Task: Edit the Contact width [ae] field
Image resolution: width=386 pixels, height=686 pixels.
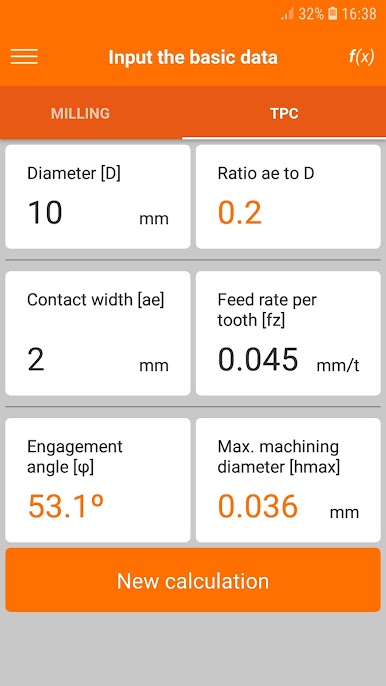Action: pyautogui.click(x=98, y=333)
